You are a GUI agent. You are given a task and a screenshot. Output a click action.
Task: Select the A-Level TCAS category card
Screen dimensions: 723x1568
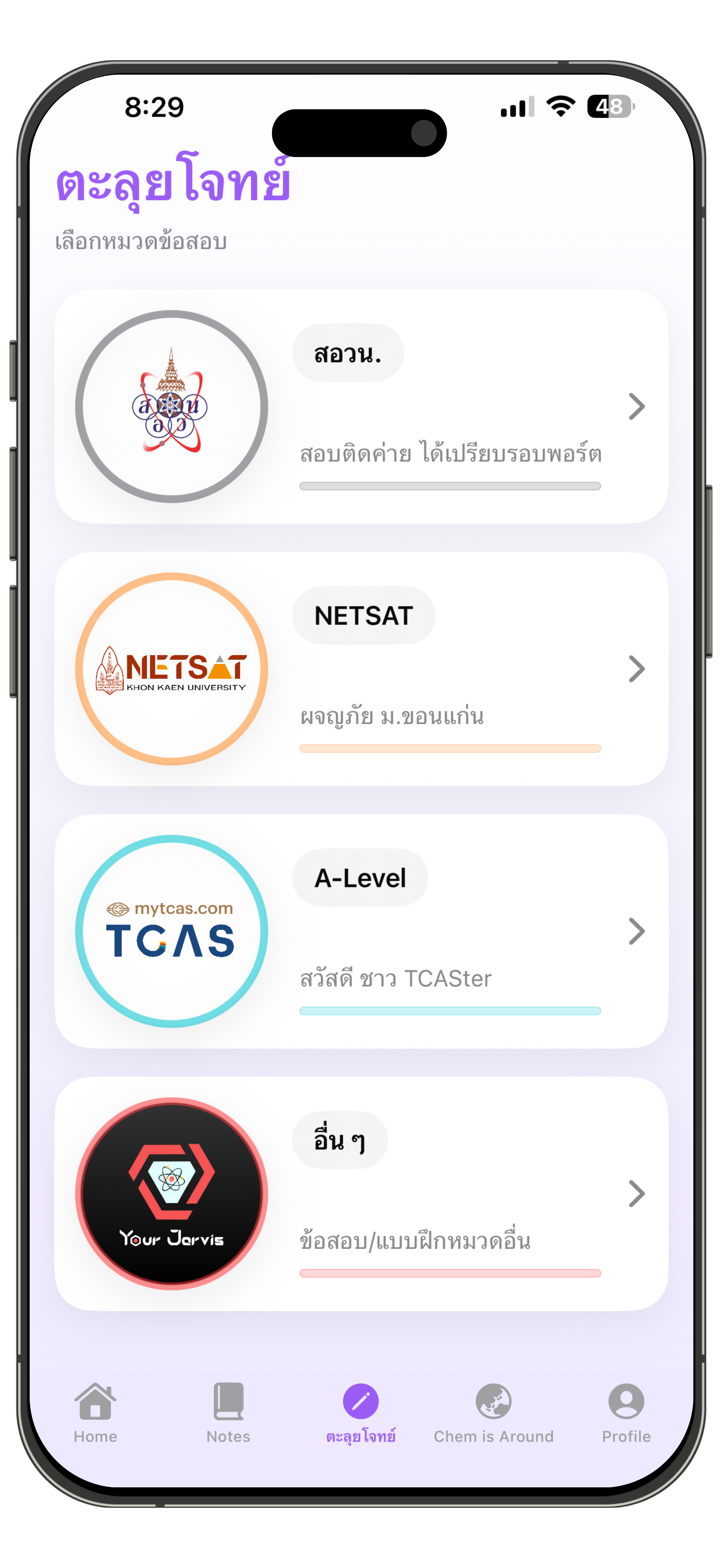[361, 931]
